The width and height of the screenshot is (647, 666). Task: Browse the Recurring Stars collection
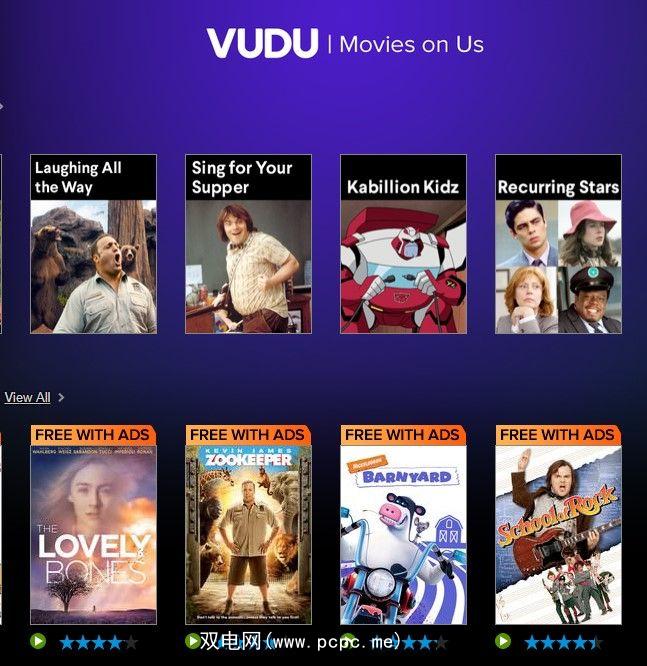(x=558, y=244)
